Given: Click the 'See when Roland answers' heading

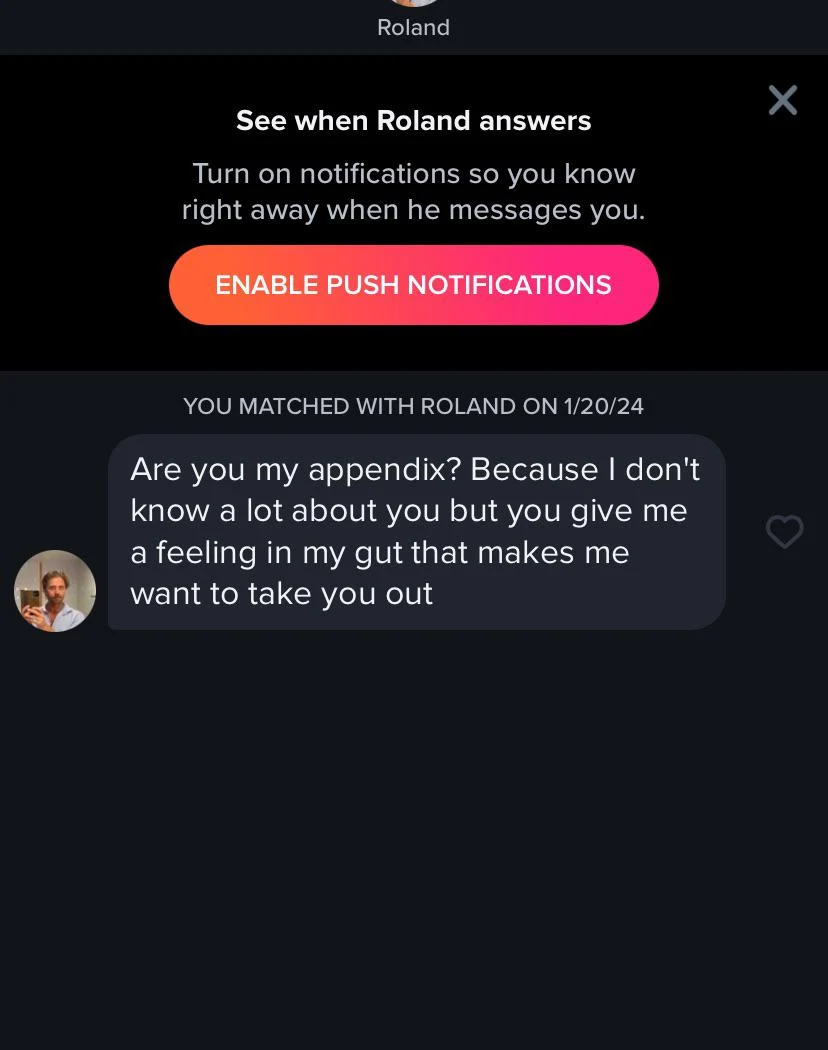Looking at the screenshot, I should 413,121.
